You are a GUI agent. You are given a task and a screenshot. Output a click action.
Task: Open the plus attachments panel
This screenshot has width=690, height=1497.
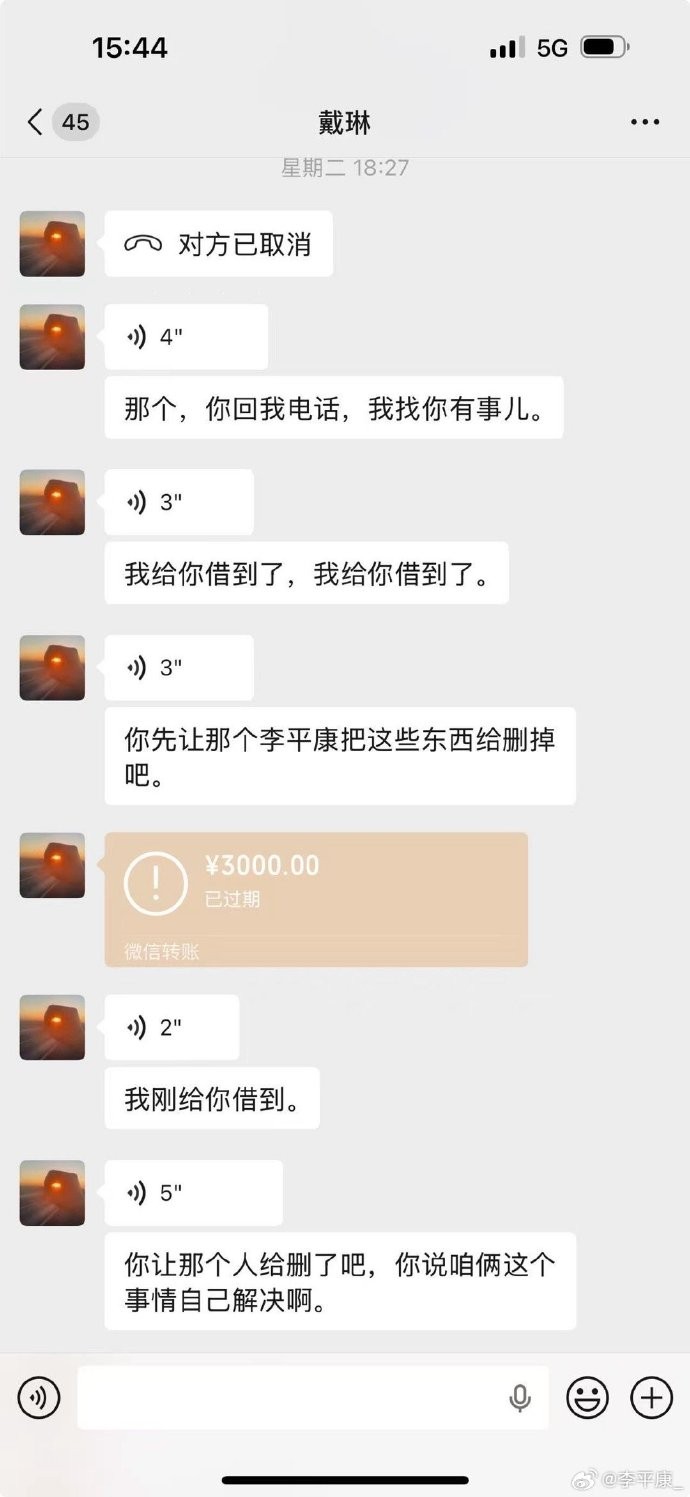[x=651, y=1397]
